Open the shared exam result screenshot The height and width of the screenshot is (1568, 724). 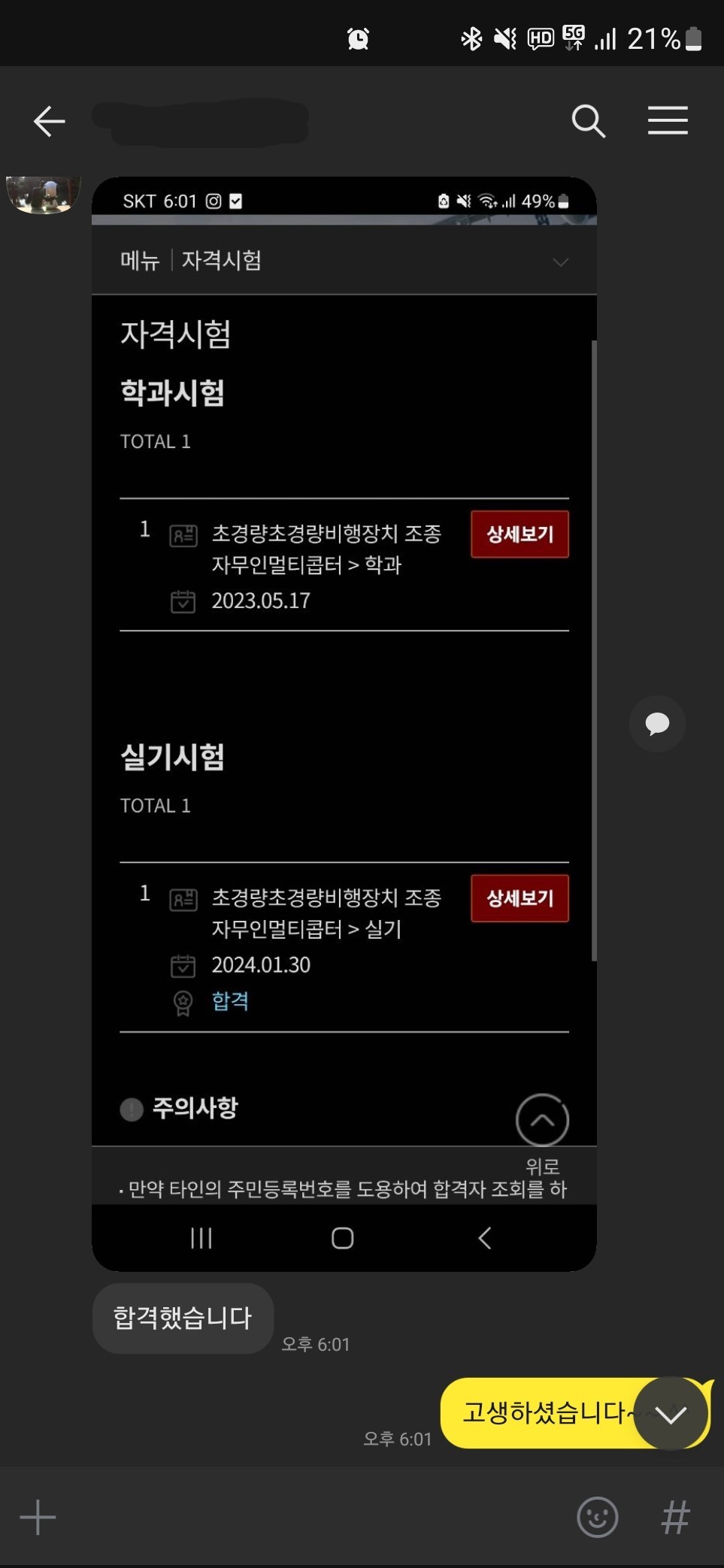(344, 722)
